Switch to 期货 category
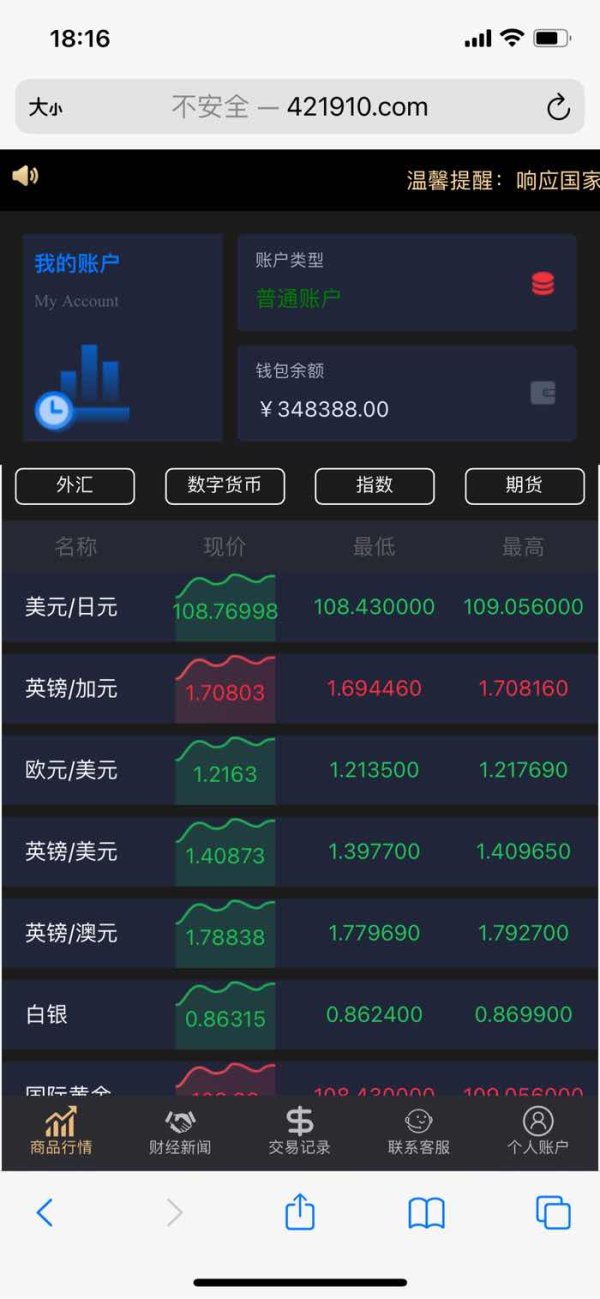600x1299 pixels. pos(525,486)
